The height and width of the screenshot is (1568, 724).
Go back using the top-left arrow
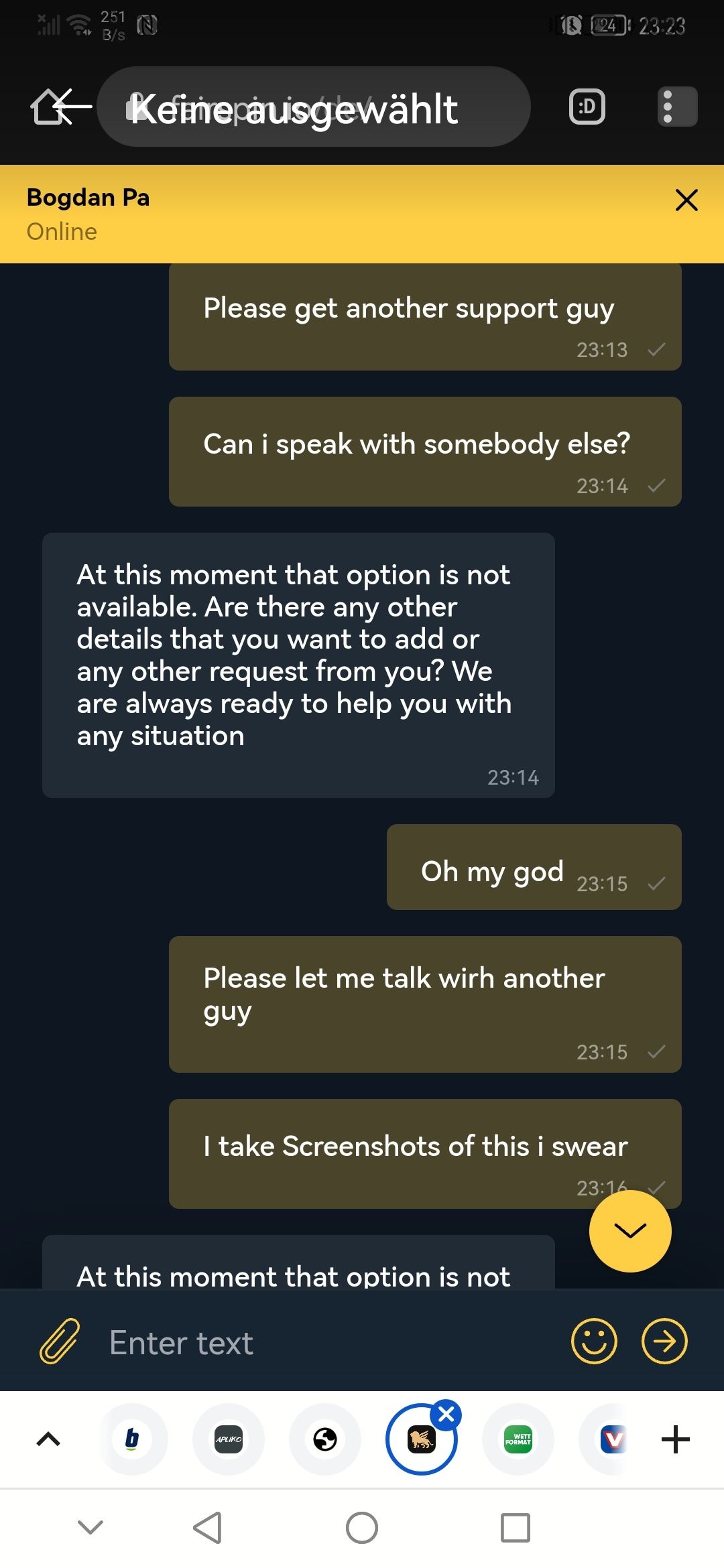60,107
